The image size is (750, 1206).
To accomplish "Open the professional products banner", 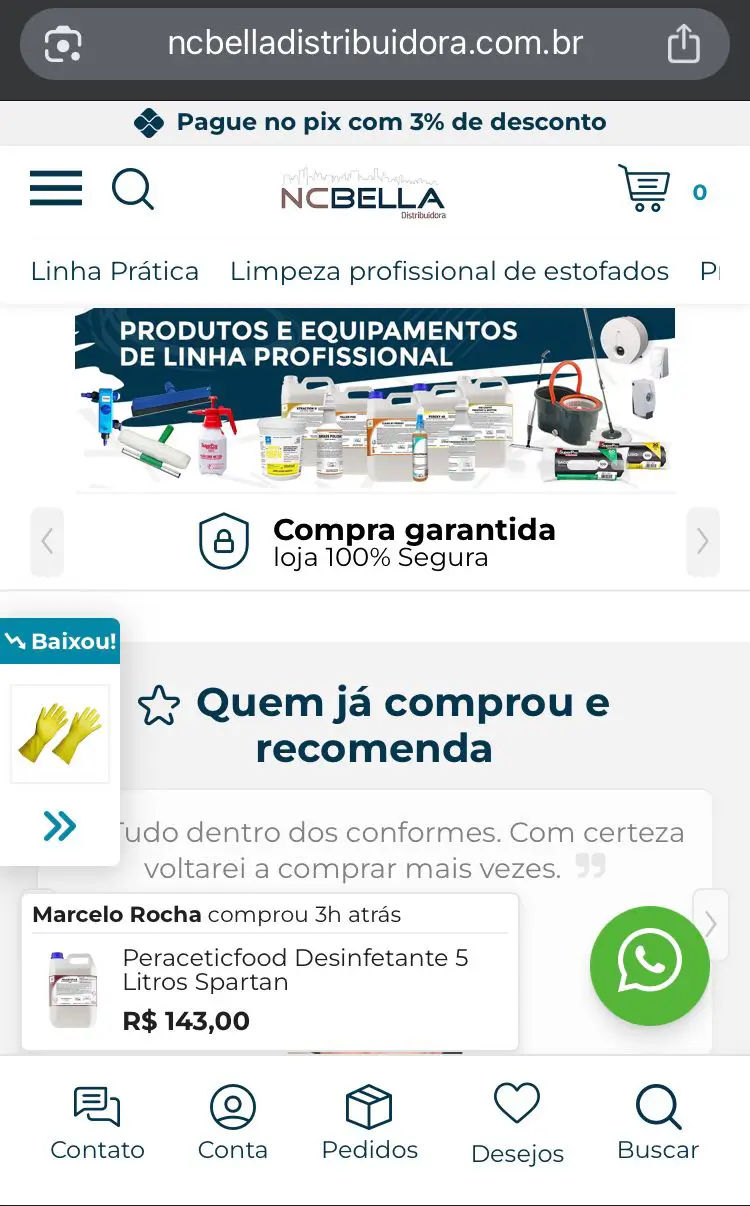I will pyautogui.click(x=375, y=400).
